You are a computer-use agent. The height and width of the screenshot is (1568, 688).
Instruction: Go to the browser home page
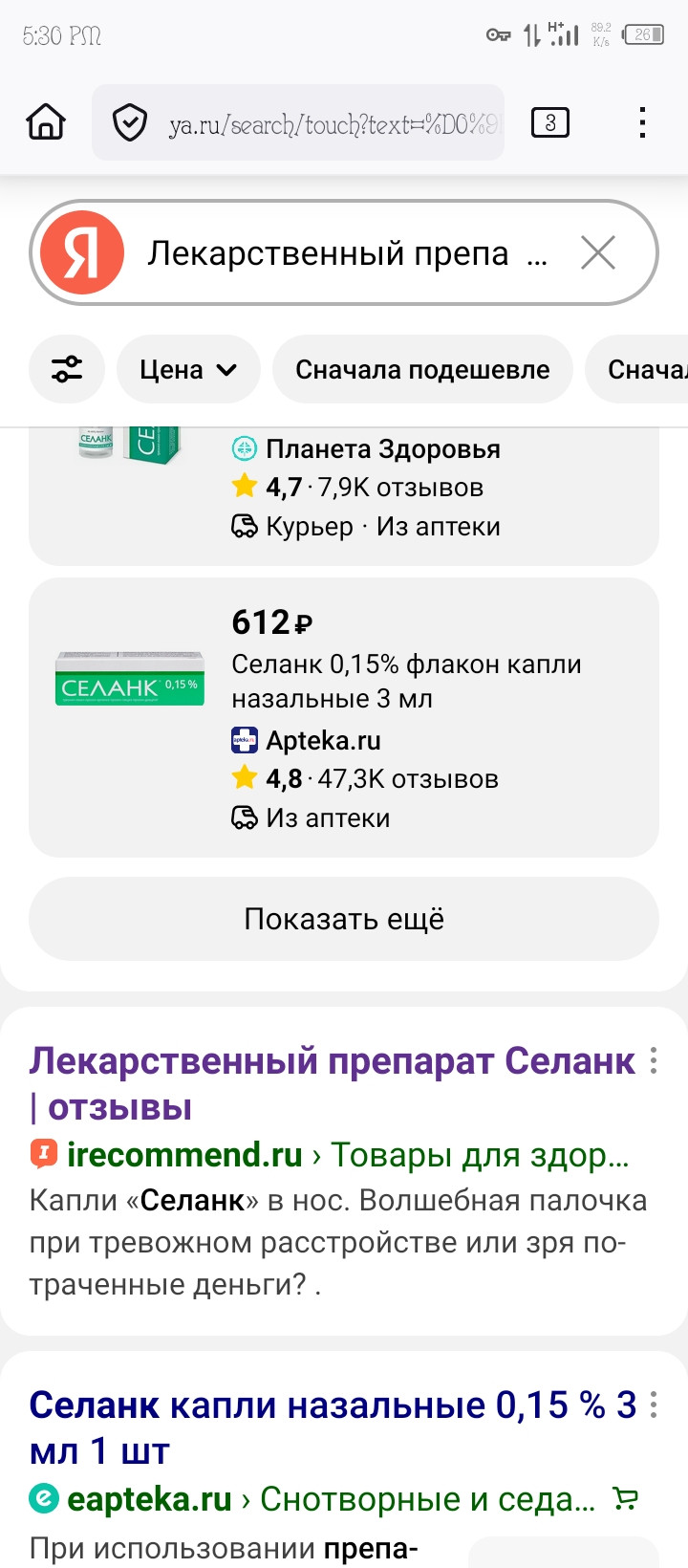coord(46,122)
